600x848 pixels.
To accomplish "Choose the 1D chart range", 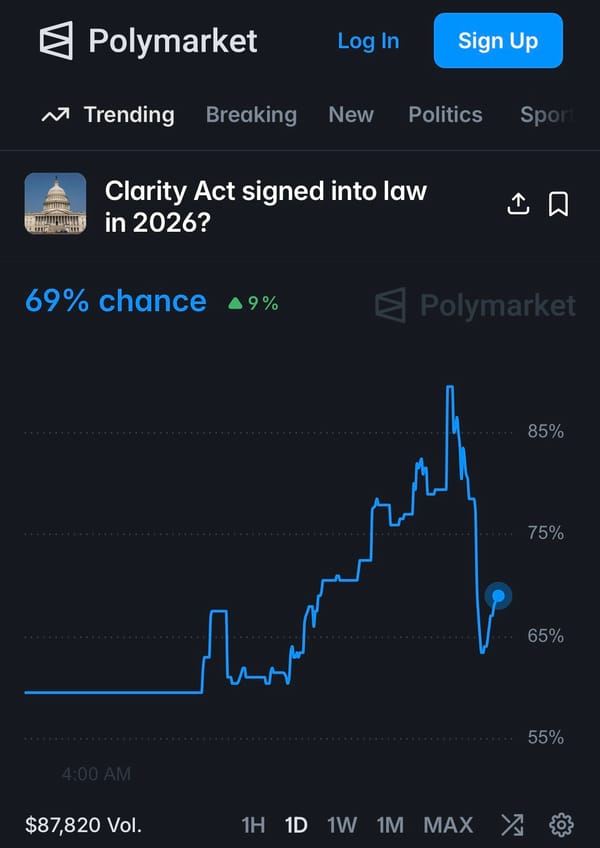I will pyautogui.click(x=296, y=825).
